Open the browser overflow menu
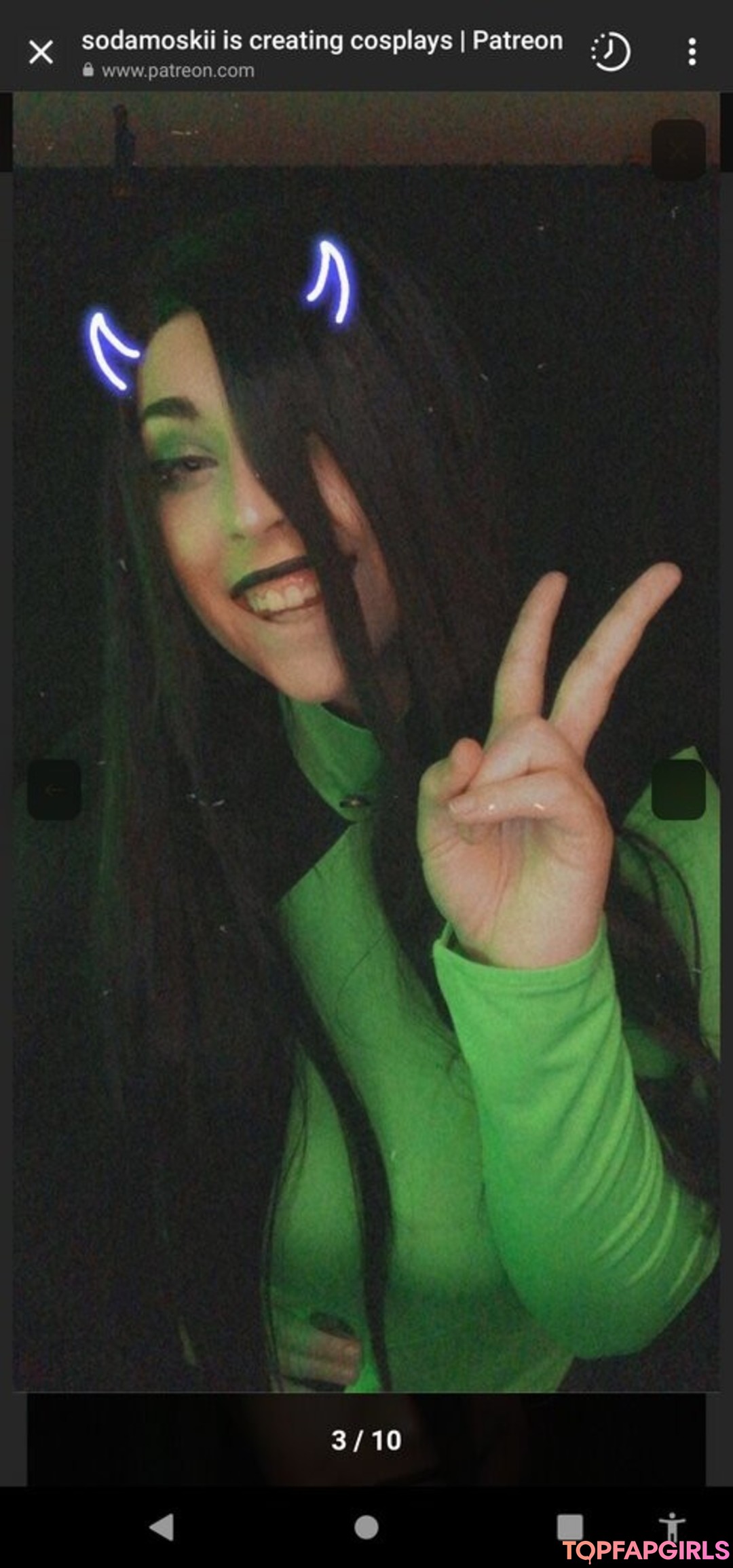This screenshot has width=733, height=1568. (x=692, y=52)
